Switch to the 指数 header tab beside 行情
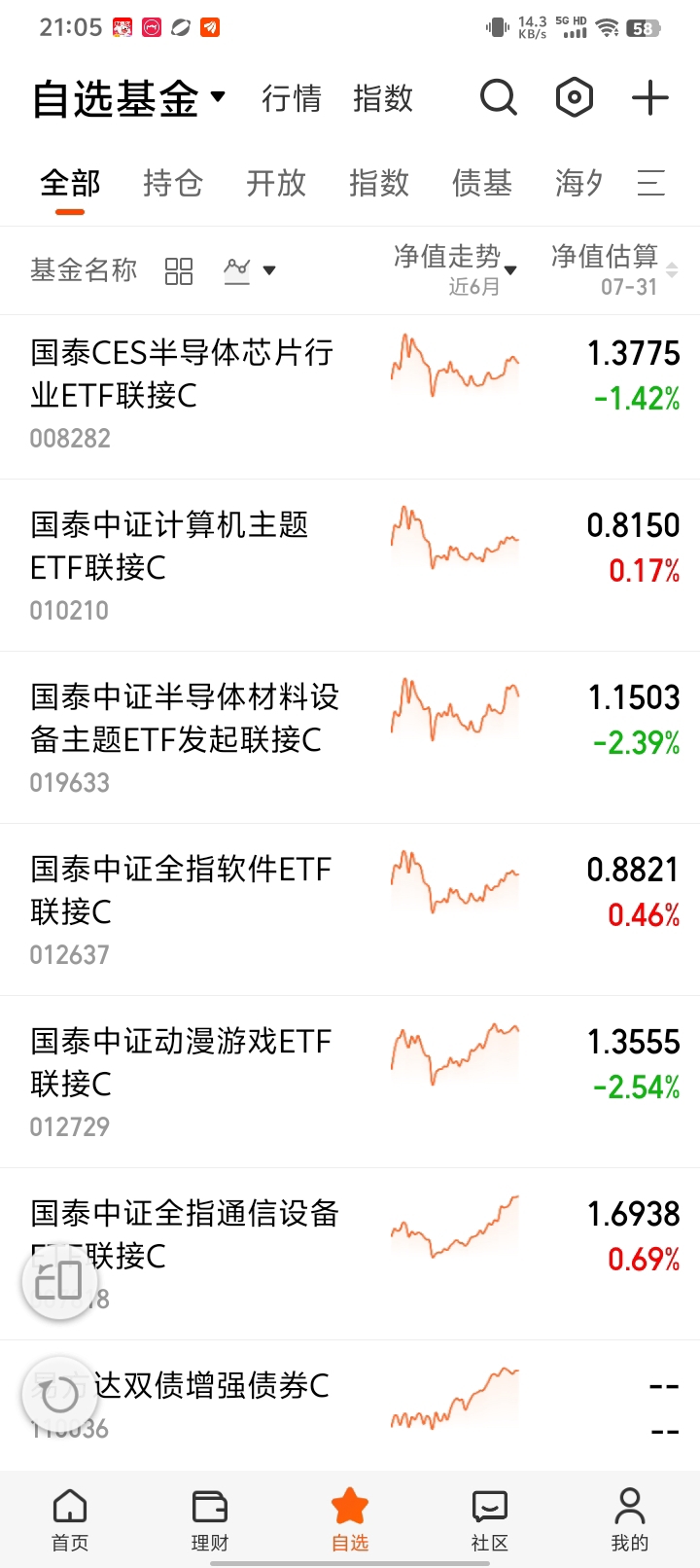Image resolution: width=700 pixels, height=1568 pixels. pyautogui.click(x=383, y=98)
